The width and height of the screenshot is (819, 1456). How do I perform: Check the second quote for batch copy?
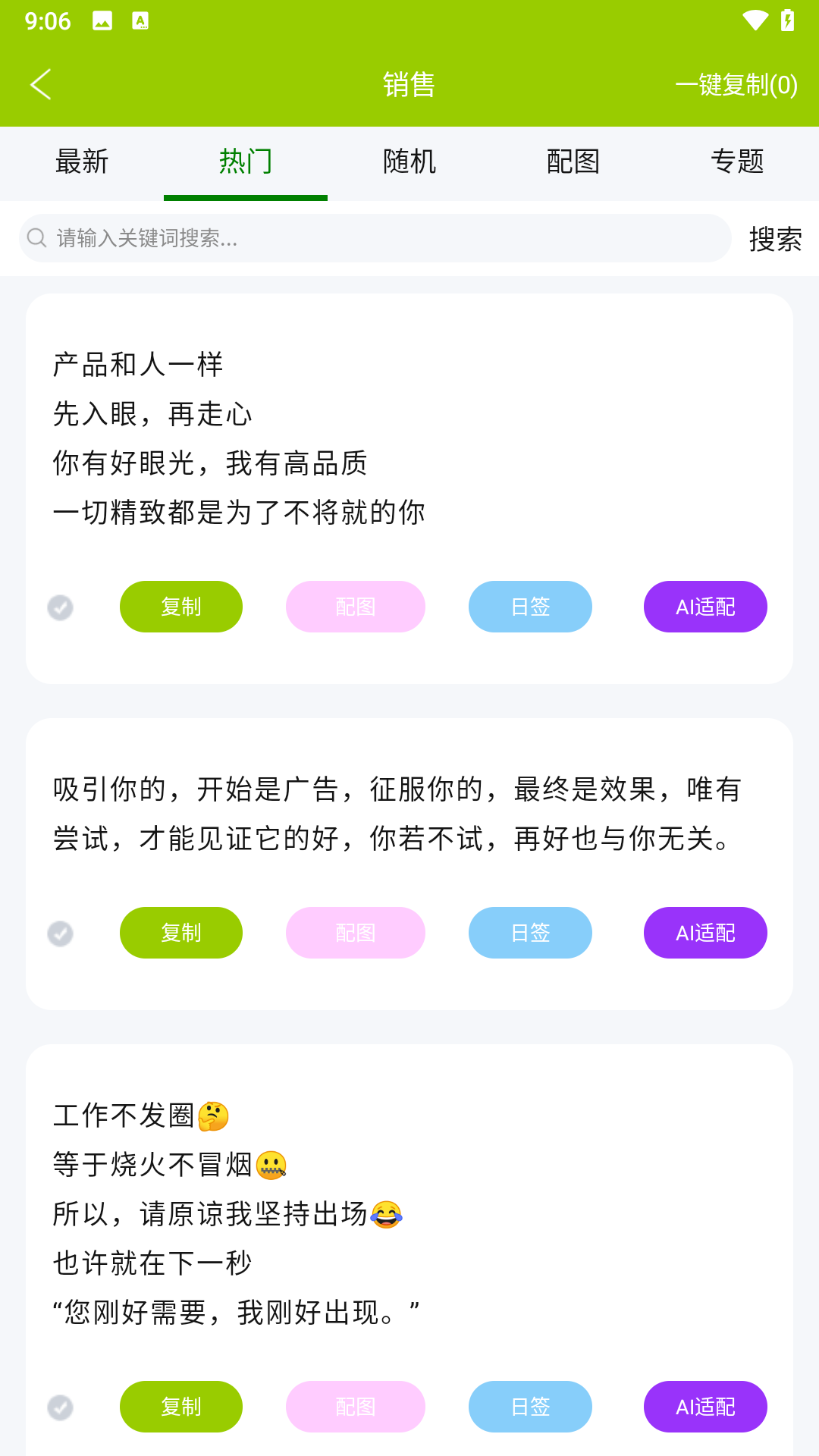(61, 934)
